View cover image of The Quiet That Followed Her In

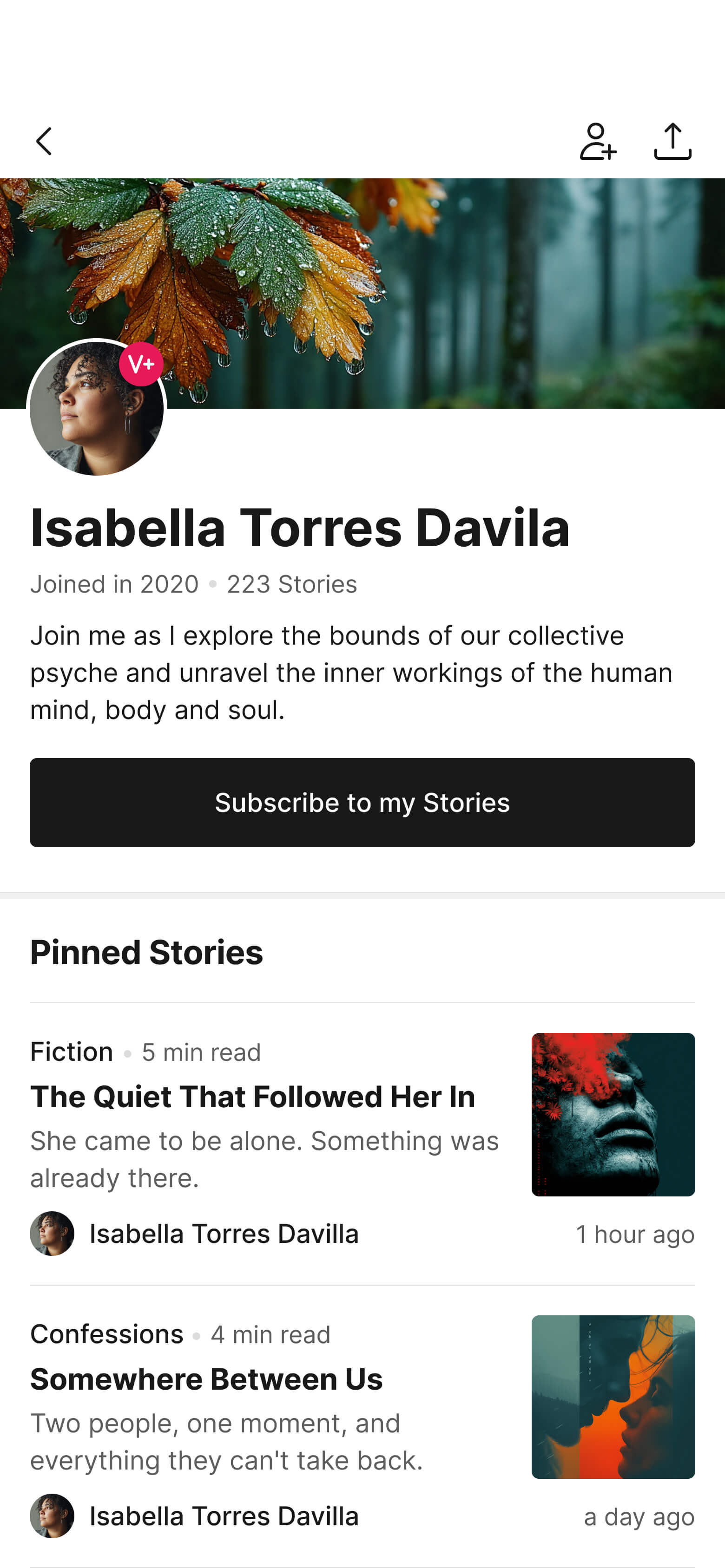(x=613, y=1114)
